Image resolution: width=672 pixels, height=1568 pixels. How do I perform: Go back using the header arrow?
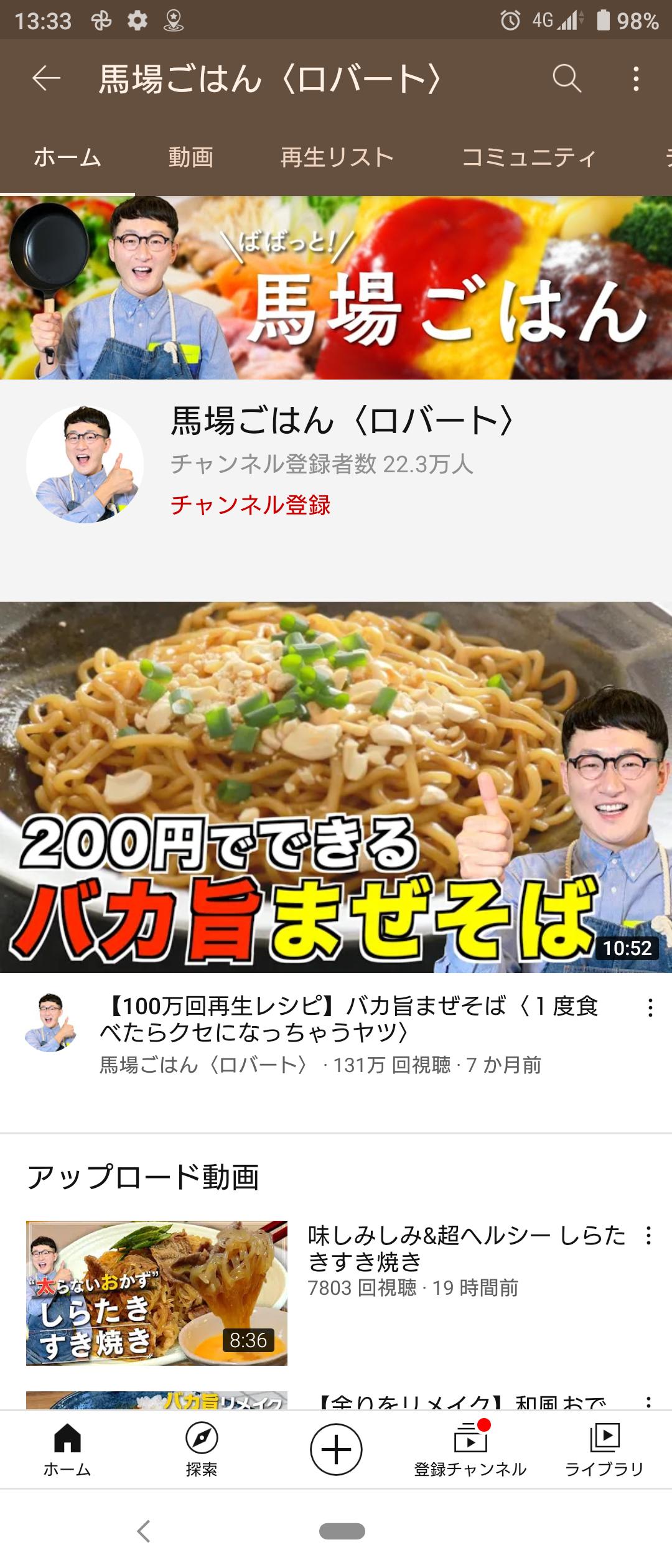(x=46, y=79)
